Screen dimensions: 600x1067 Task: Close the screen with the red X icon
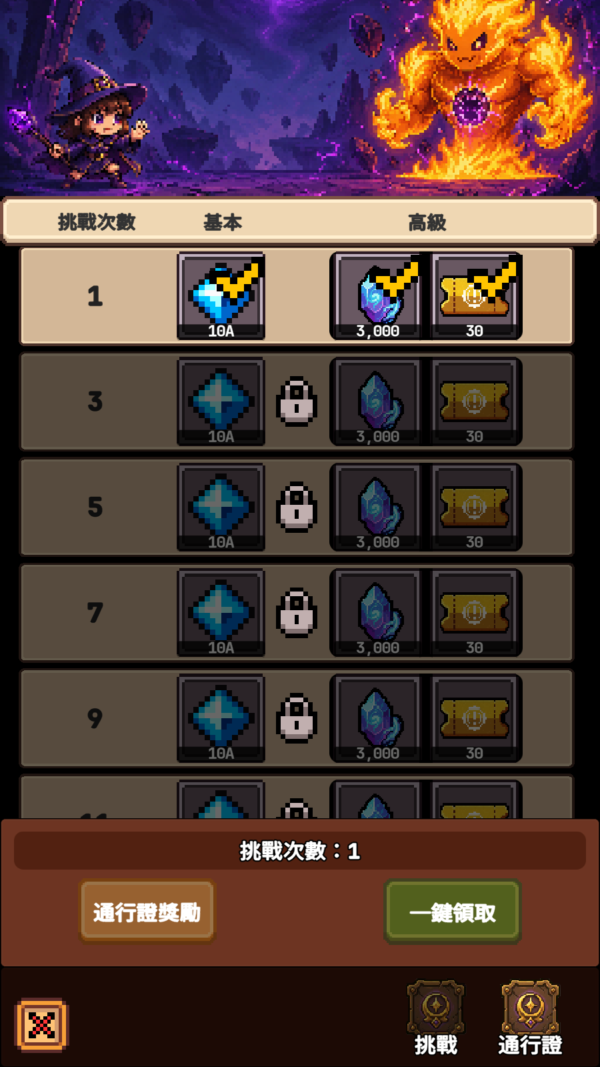[41, 1025]
